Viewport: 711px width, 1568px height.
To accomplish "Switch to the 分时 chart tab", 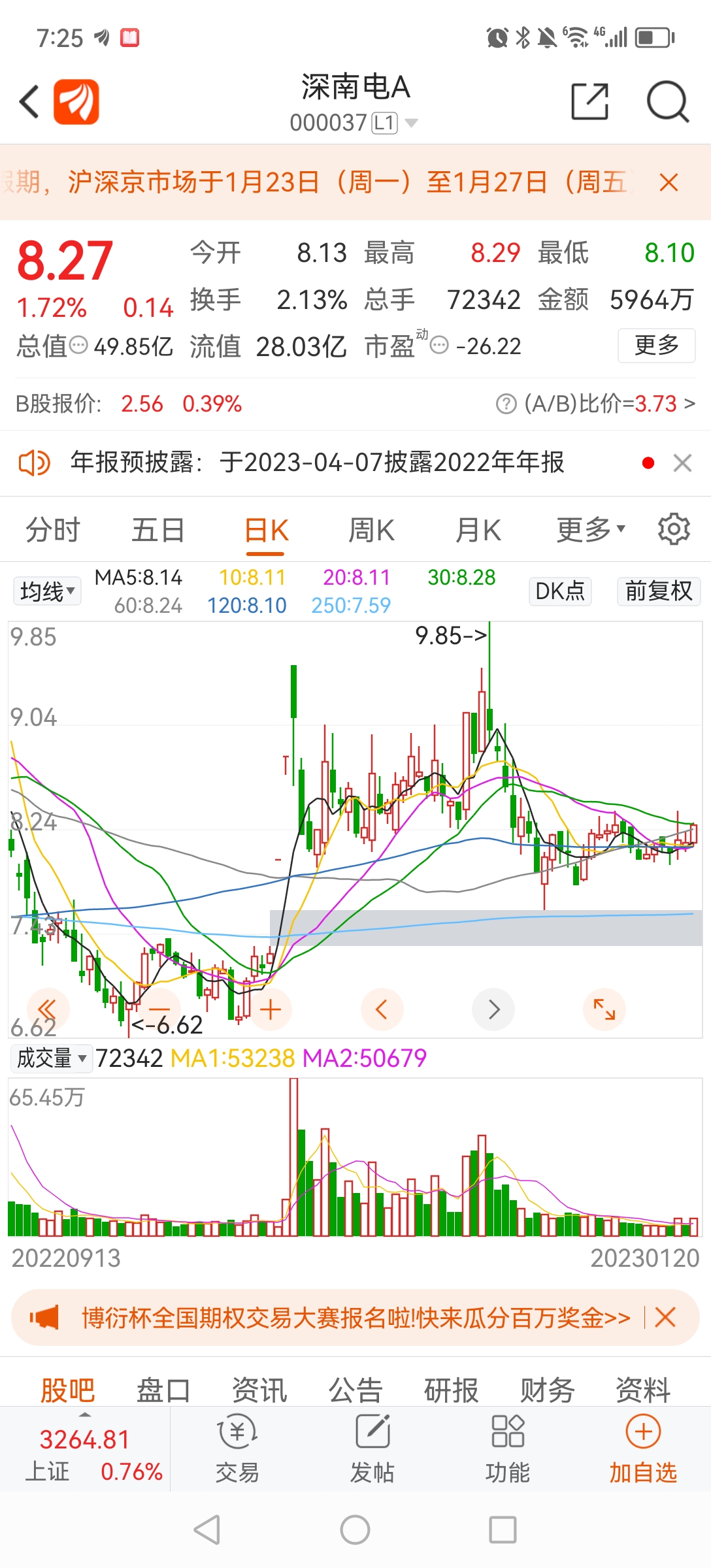I will [x=52, y=530].
